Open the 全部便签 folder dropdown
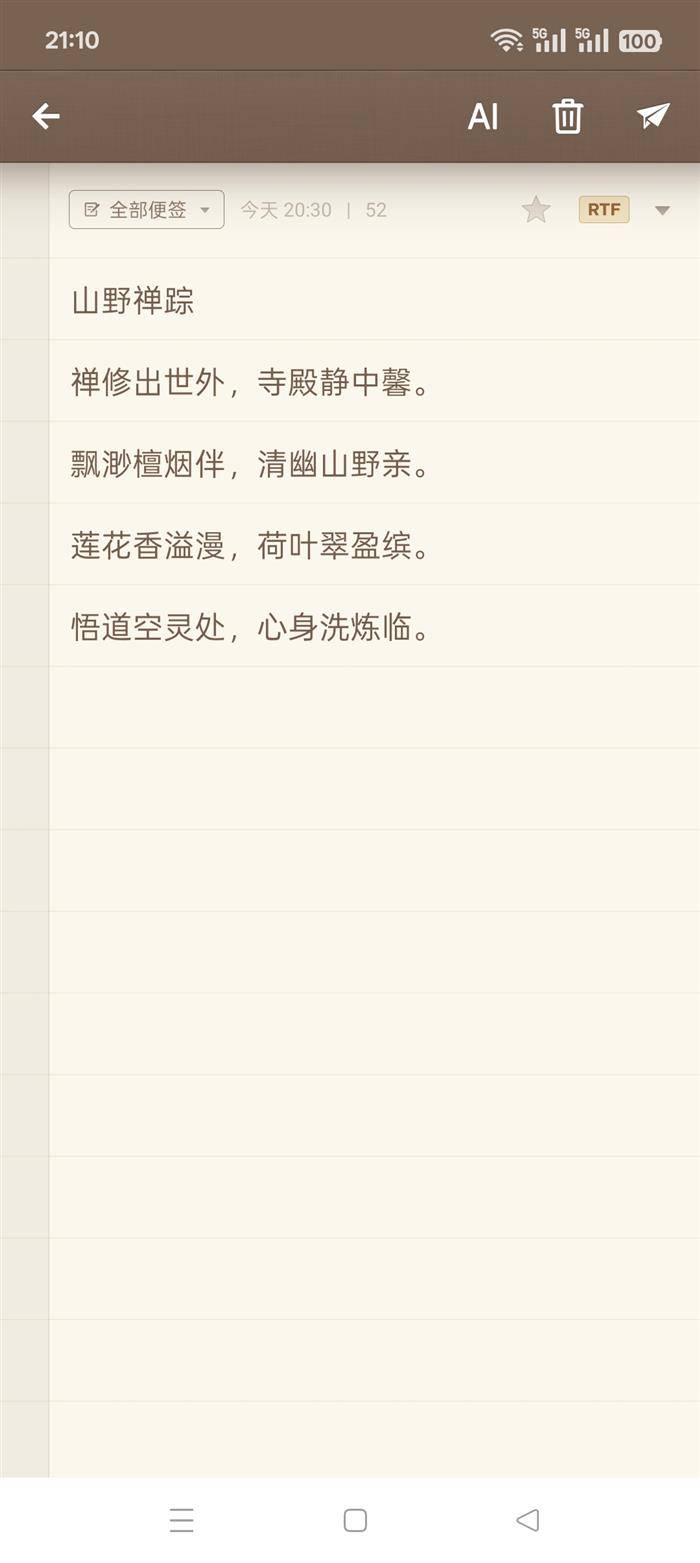Screen dimensions: 700x1563 pos(147,210)
